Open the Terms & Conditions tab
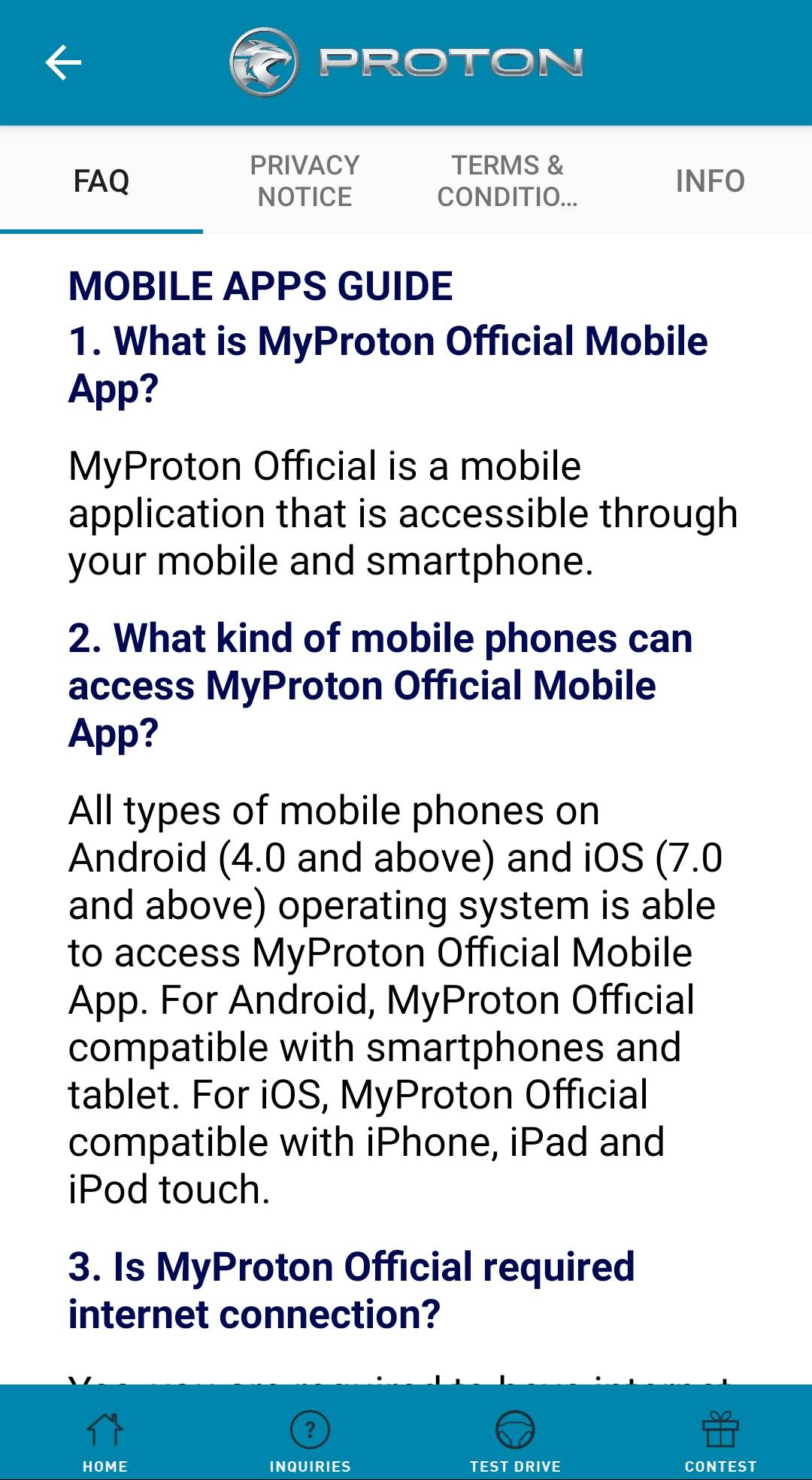Image resolution: width=812 pixels, height=1480 pixels. (507, 181)
